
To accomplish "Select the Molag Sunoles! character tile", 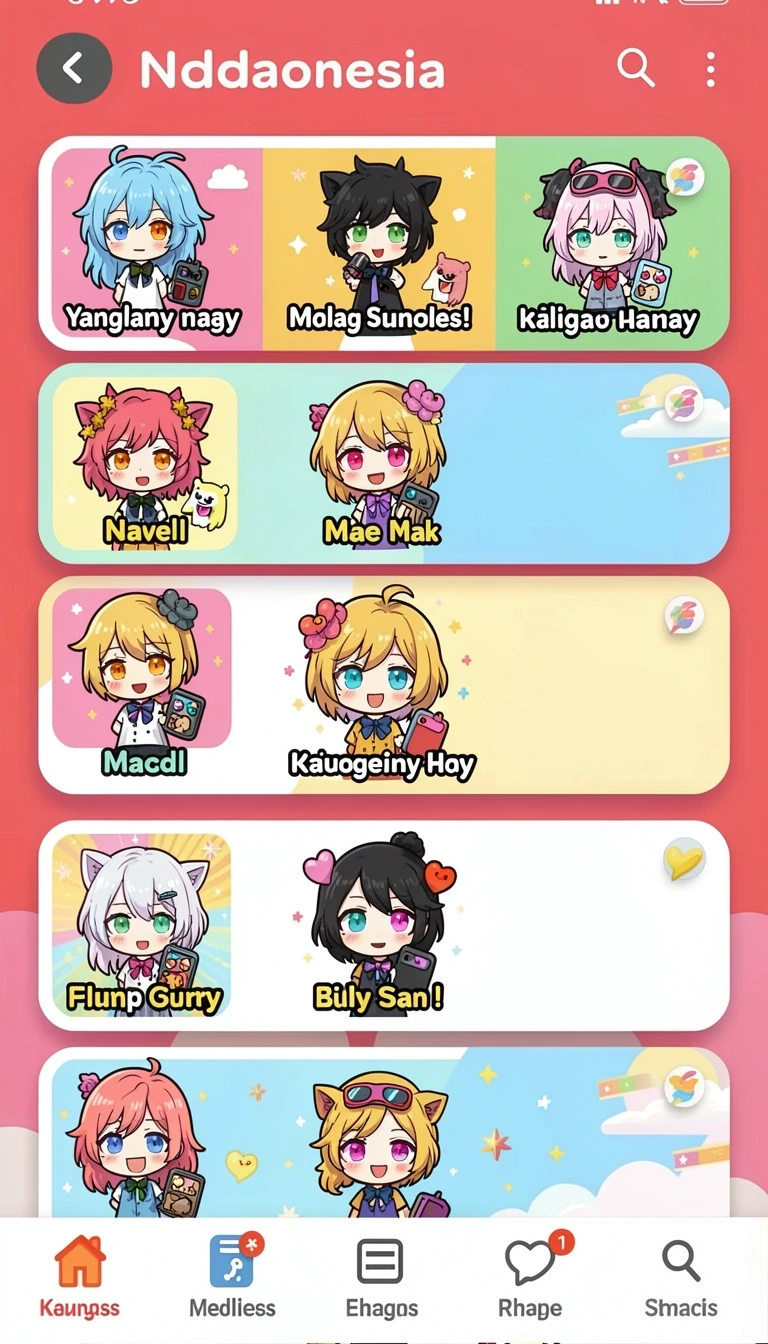I will tap(379, 246).
